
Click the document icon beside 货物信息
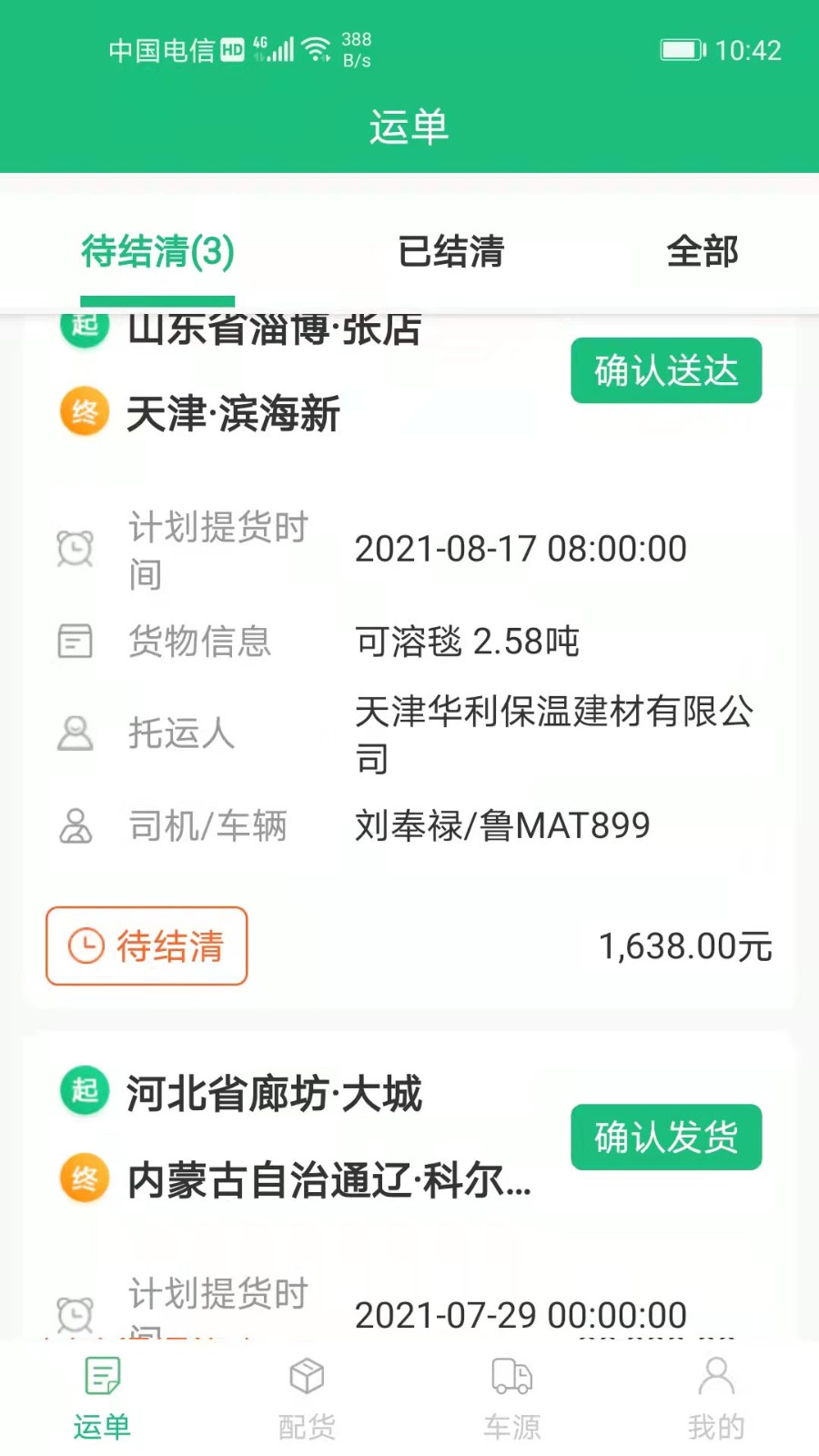click(x=75, y=642)
